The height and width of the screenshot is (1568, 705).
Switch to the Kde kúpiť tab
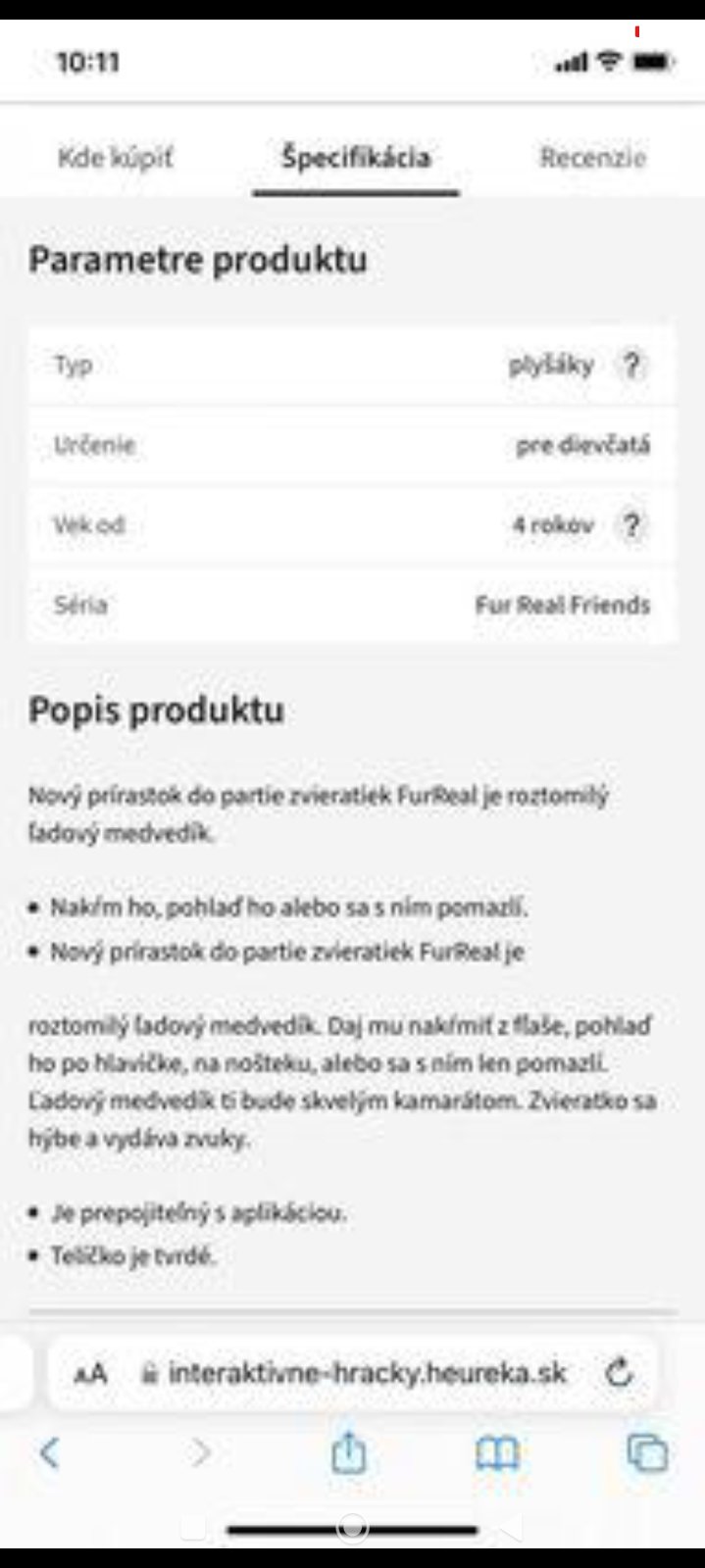click(116, 157)
